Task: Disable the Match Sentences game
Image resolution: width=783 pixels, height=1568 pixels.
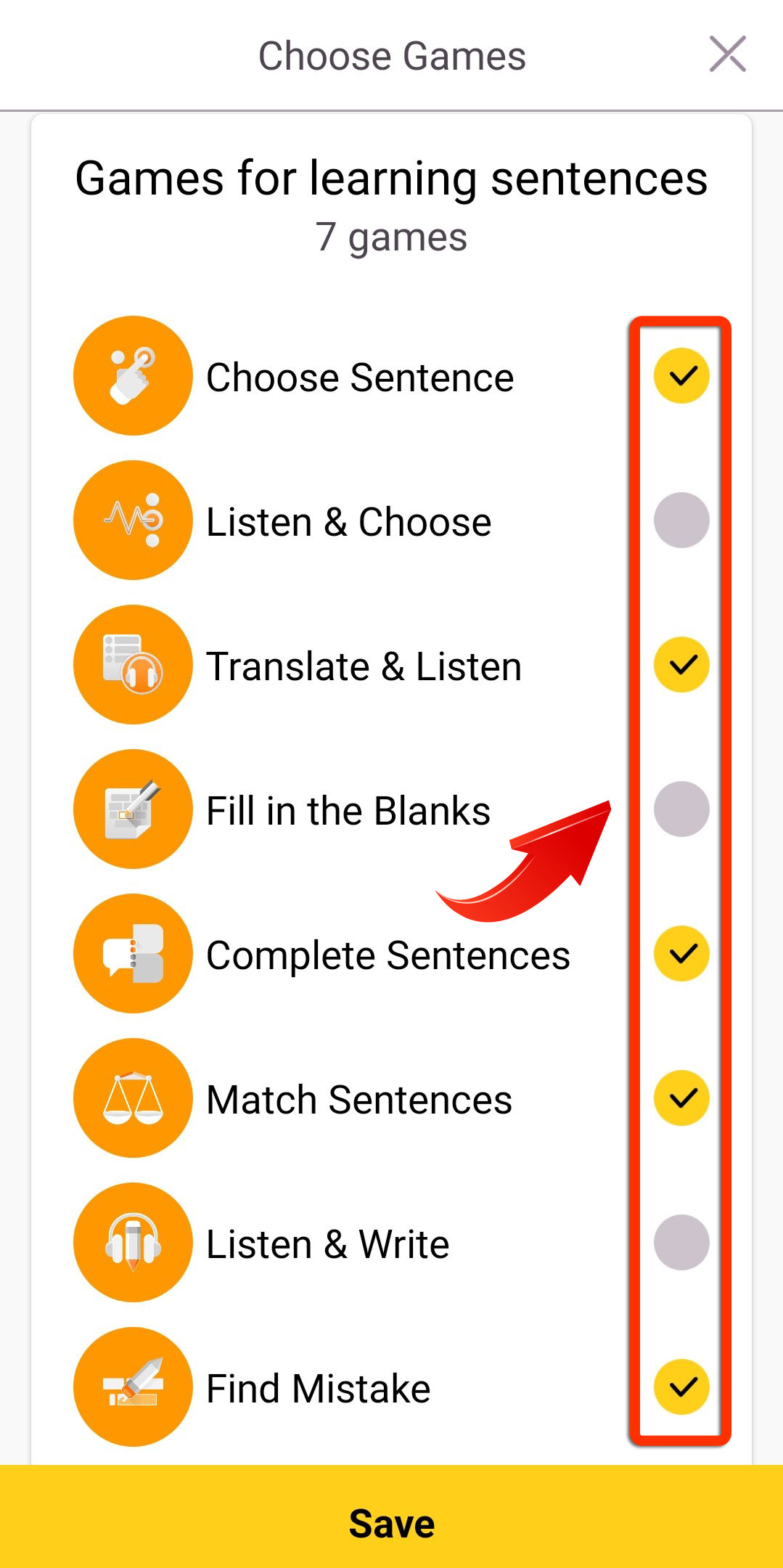Action: [x=681, y=1098]
